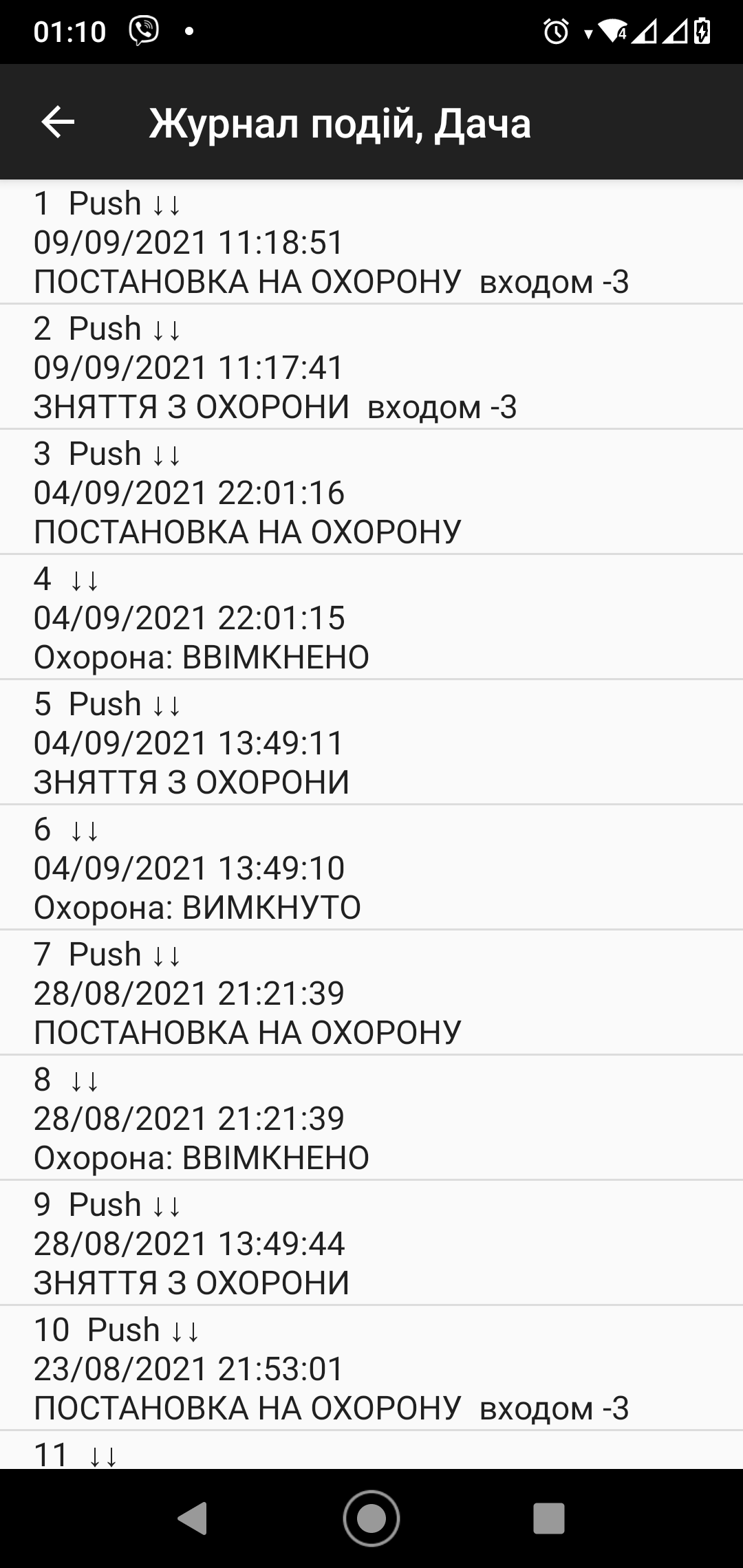Tap the cellular signal indicator

(x=645, y=30)
